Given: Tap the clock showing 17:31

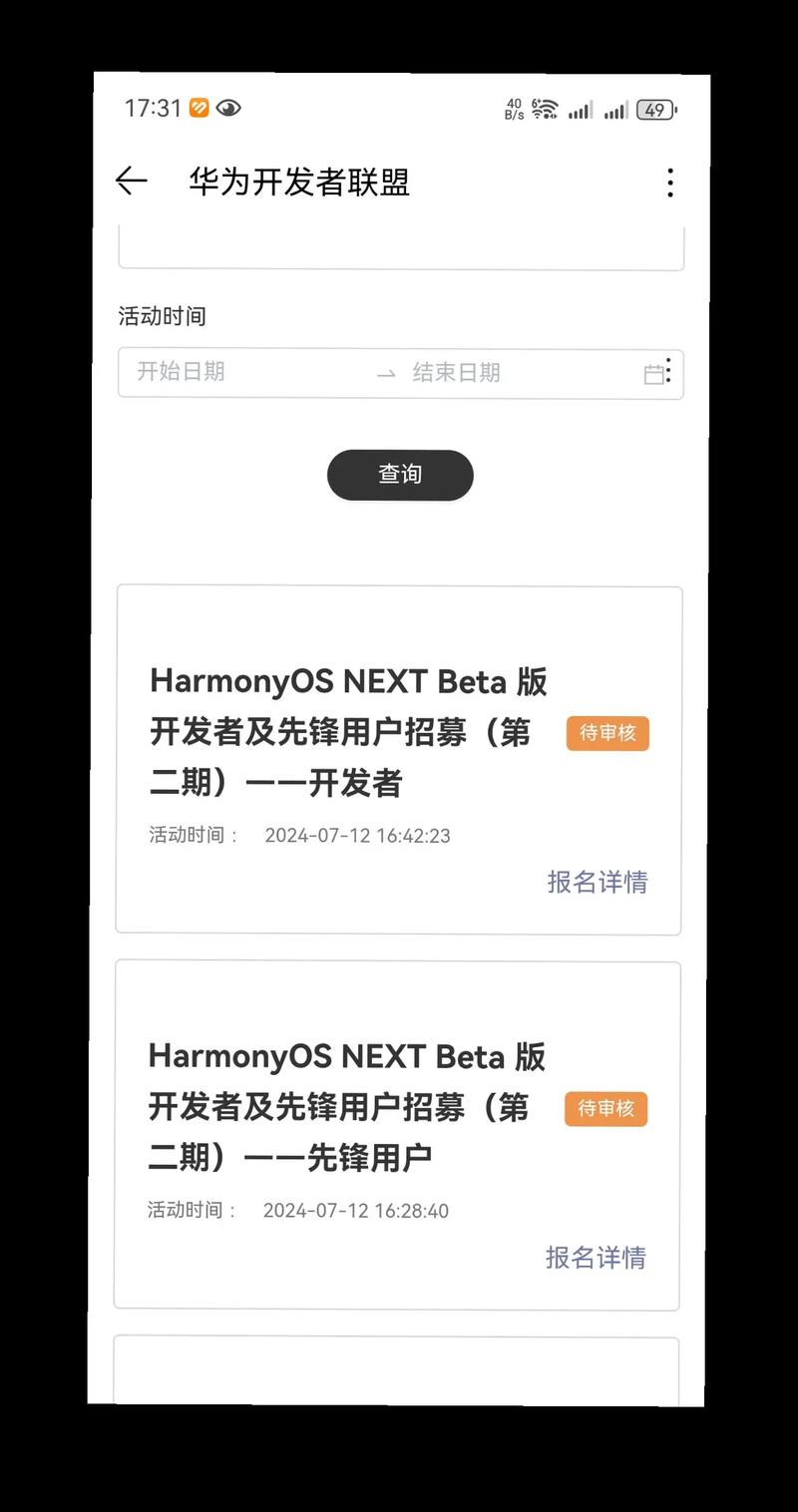Looking at the screenshot, I should pos(156,105).
